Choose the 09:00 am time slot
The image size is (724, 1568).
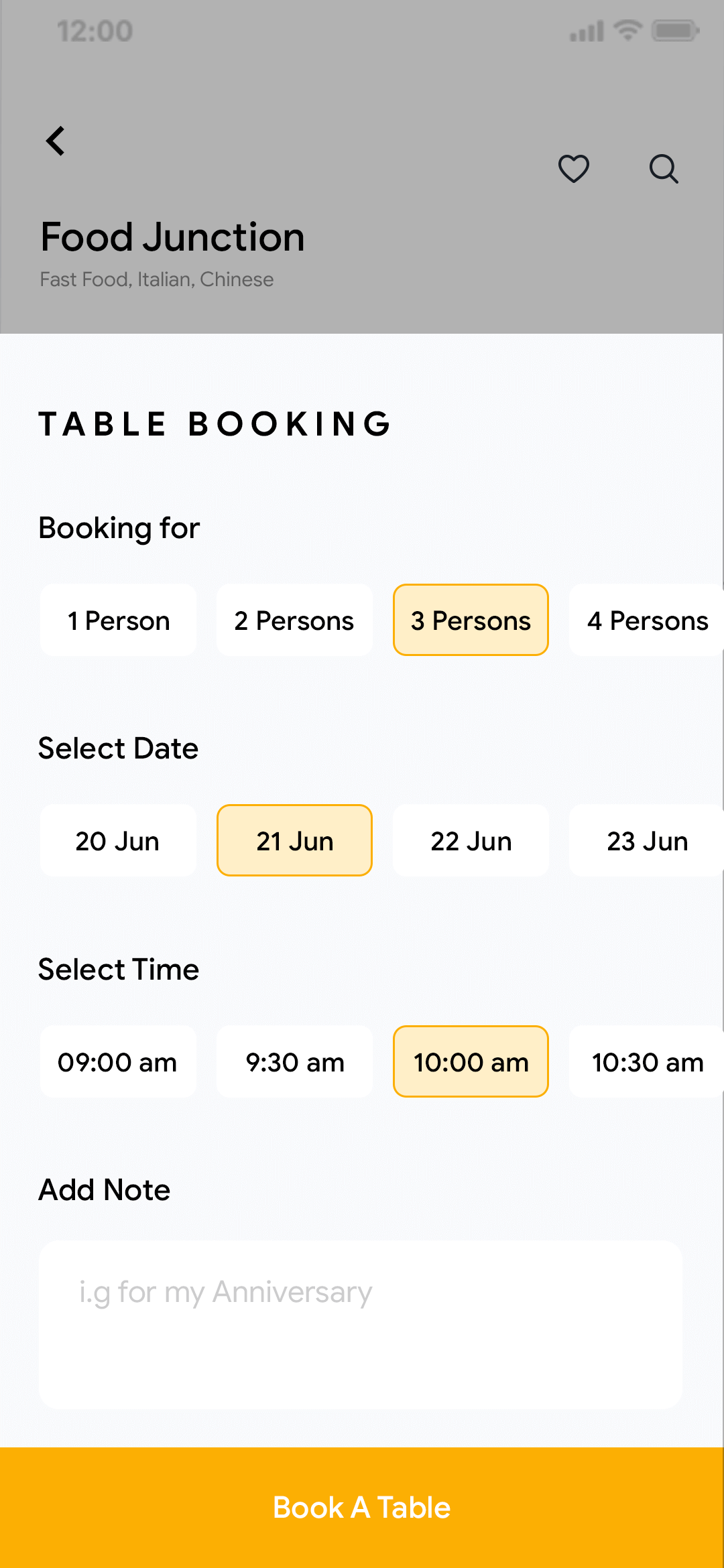(117, 1062)
